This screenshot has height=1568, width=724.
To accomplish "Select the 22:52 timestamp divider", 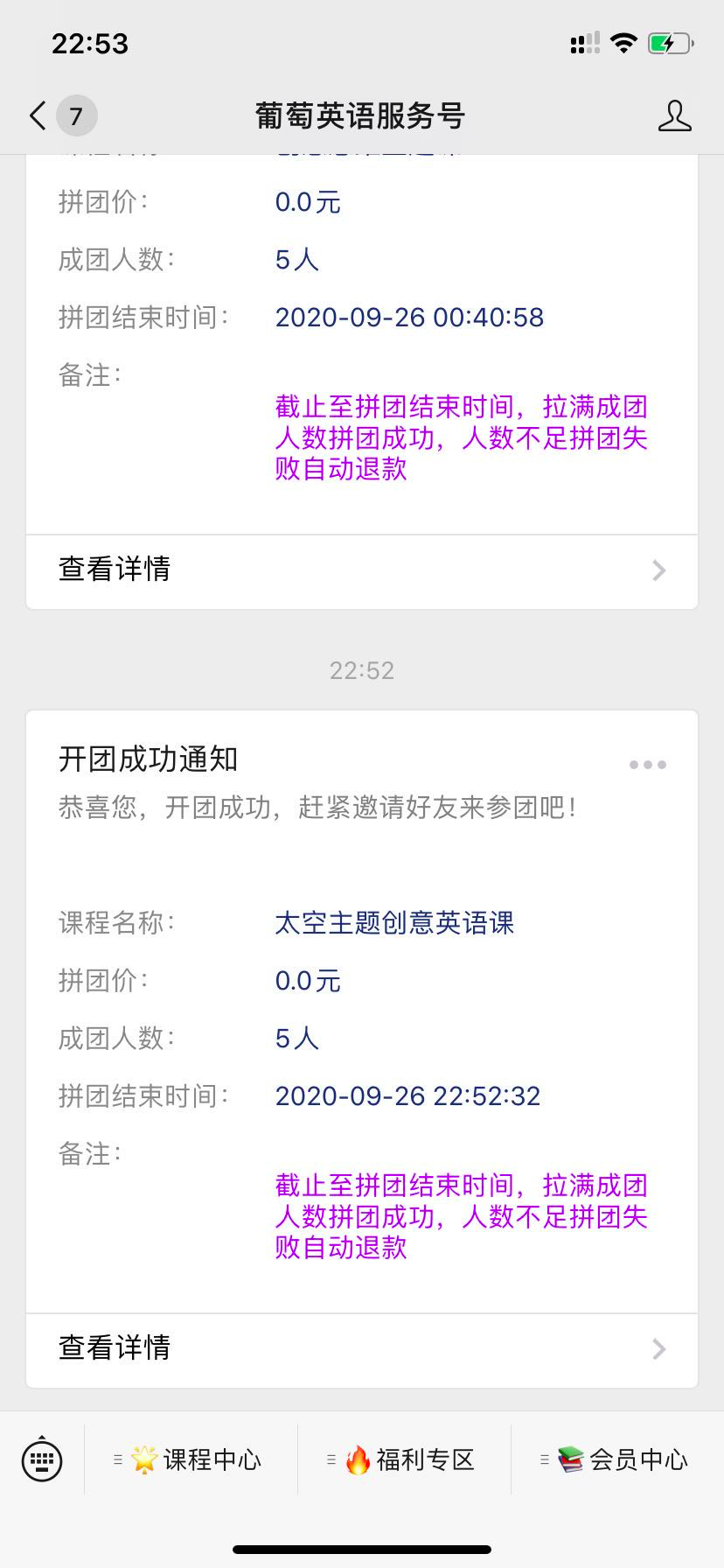I will pyautogui.click(x=362, y=670).
